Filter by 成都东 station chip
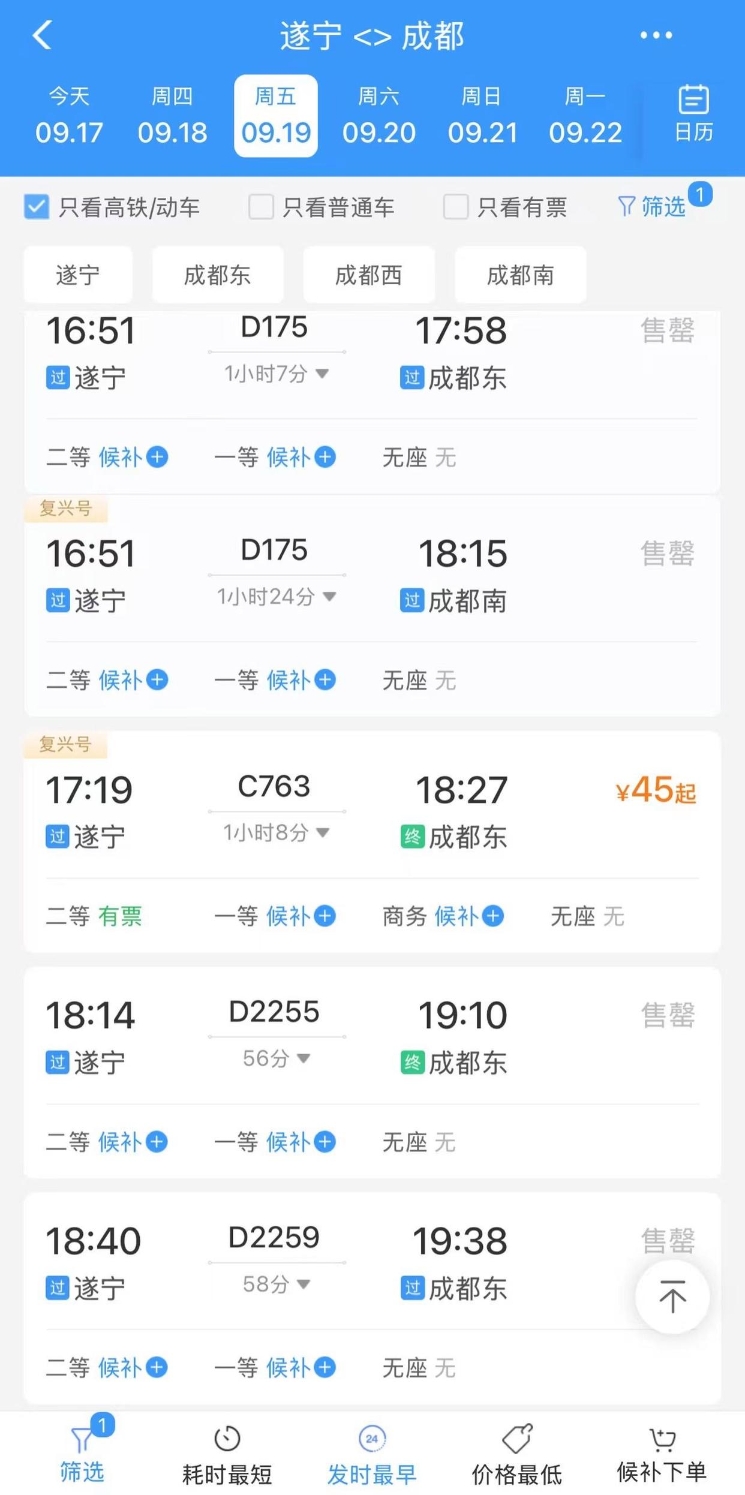745x1495 pixels. [x=217, y=275]
